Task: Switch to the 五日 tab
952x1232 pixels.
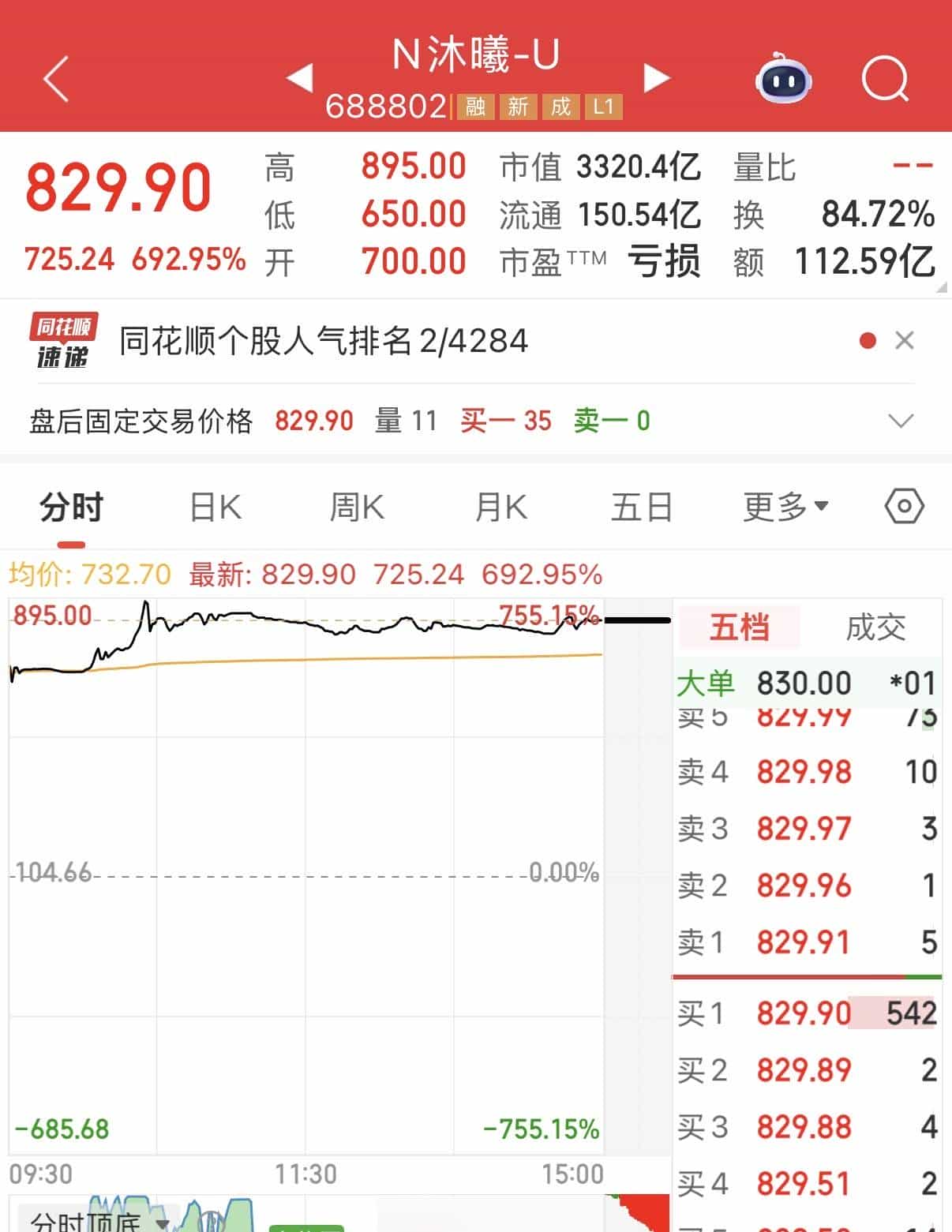Action: click(641, 506)
